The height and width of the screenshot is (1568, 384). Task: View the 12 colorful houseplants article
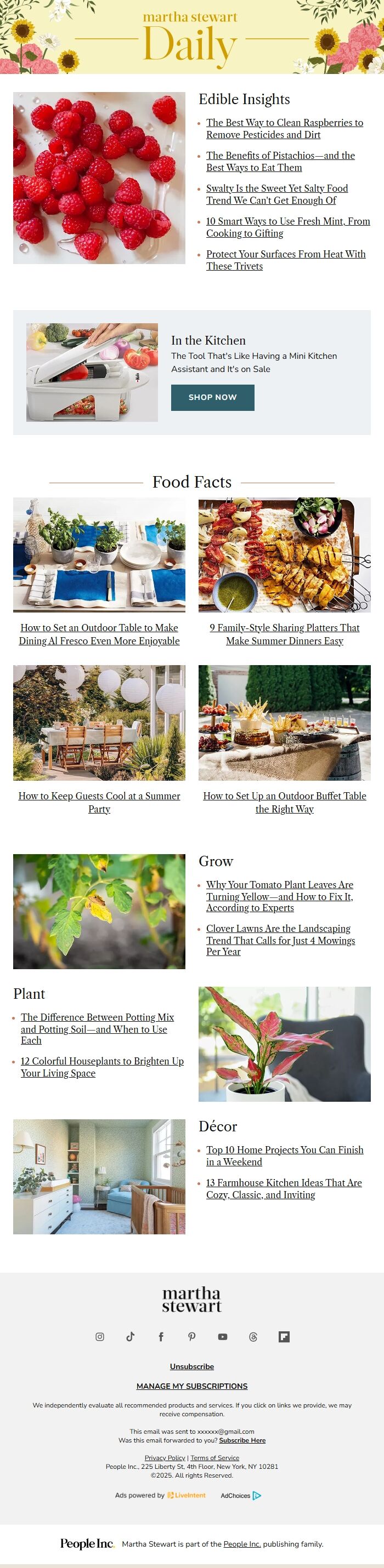coord(102,1067)
